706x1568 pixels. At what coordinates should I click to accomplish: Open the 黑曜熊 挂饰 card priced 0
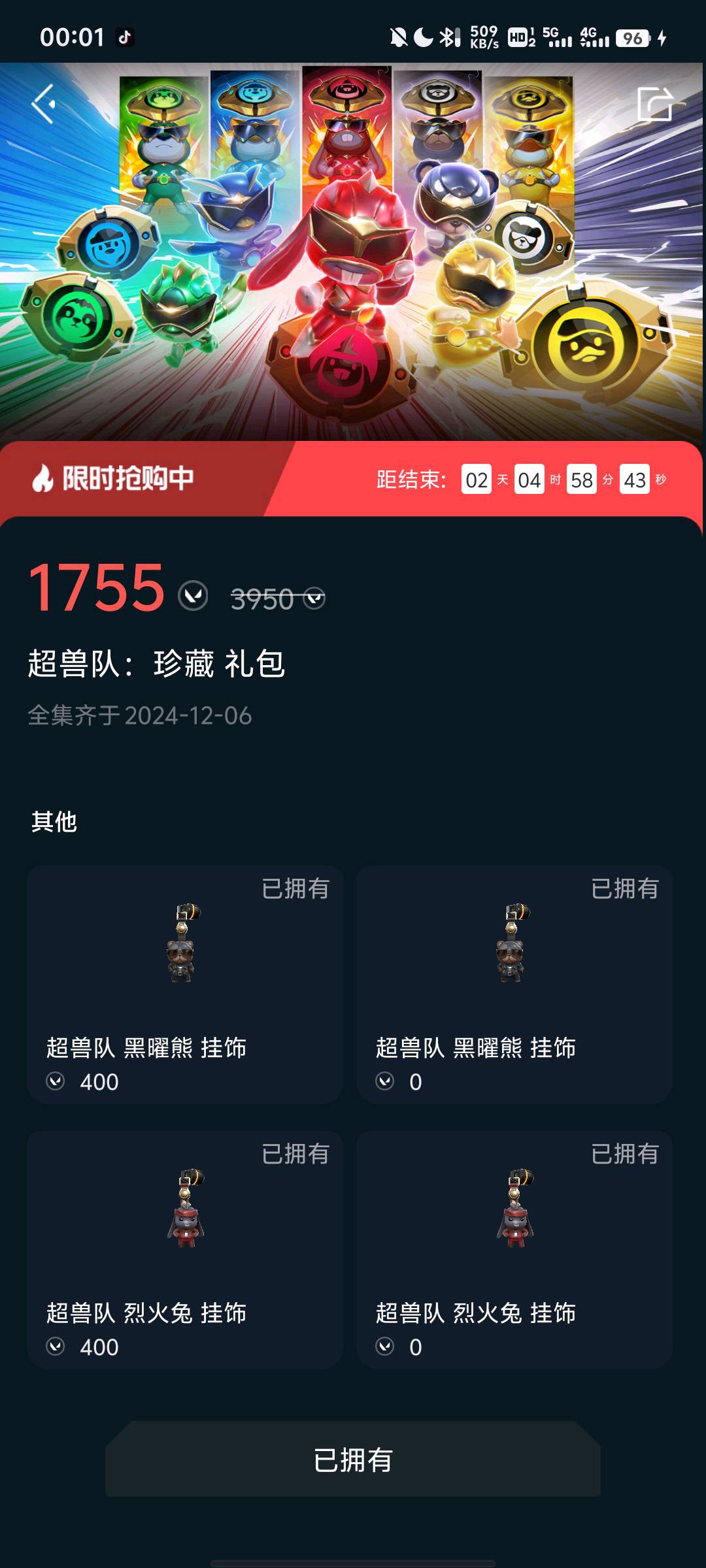pyautogui.click(x=514, y=985)
